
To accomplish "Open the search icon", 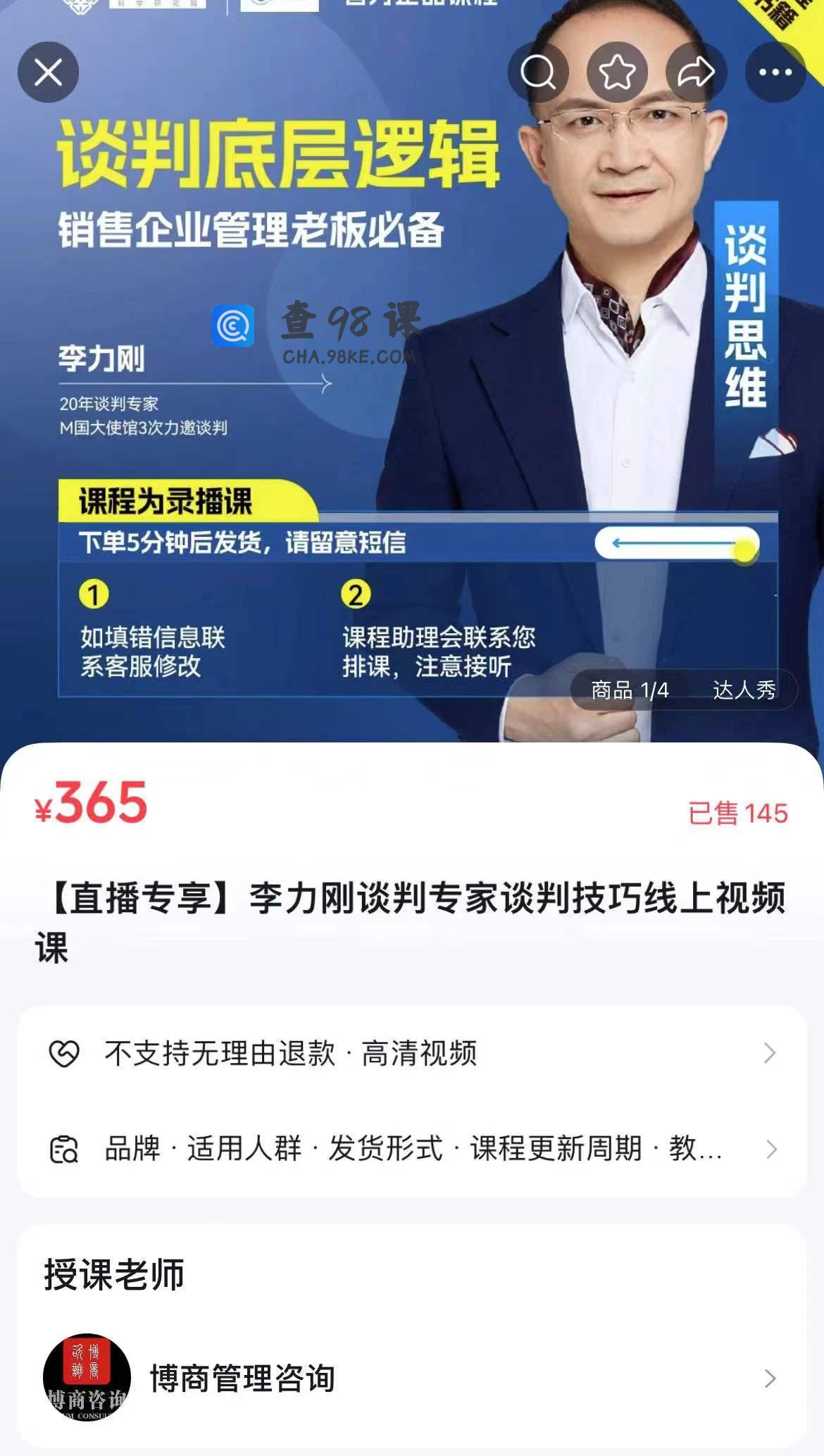I will [538, 72].
